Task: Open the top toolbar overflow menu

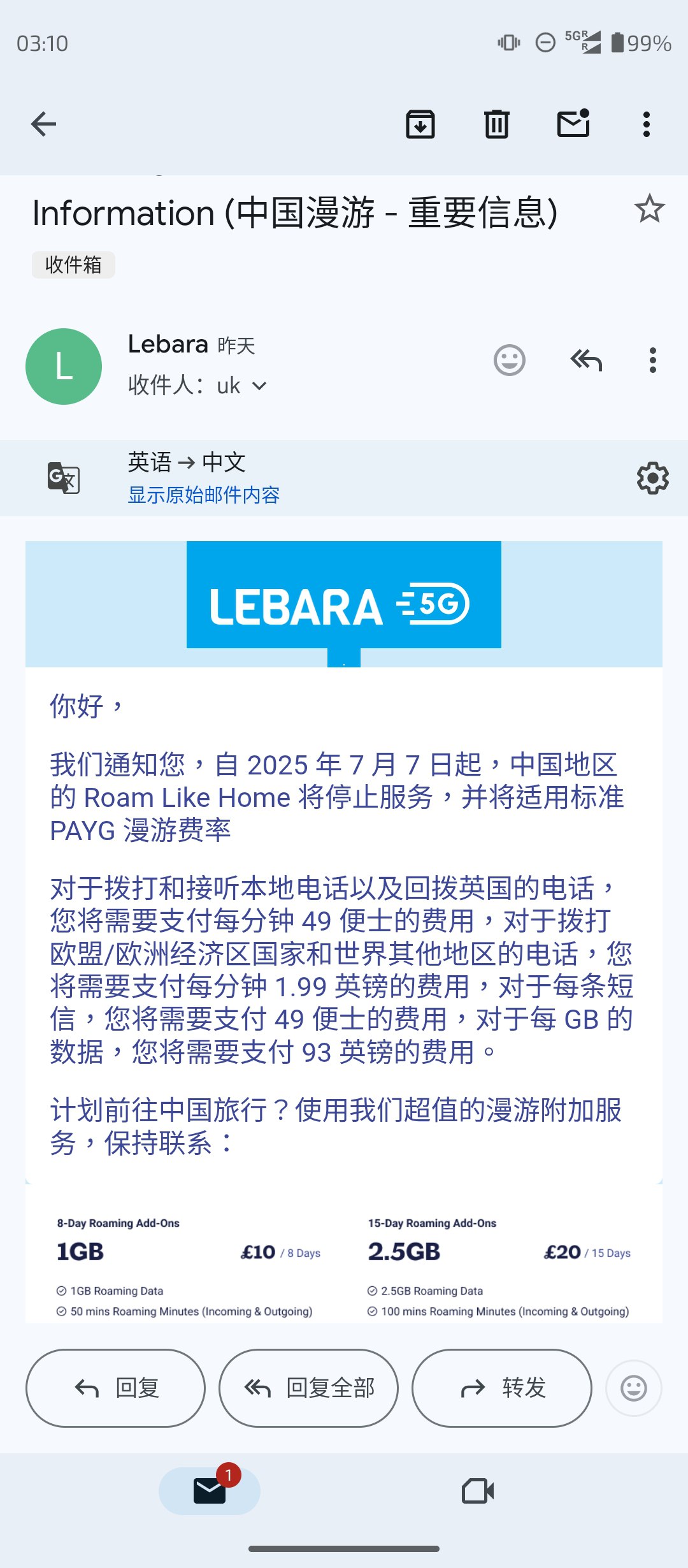Action: coord(647,124)
